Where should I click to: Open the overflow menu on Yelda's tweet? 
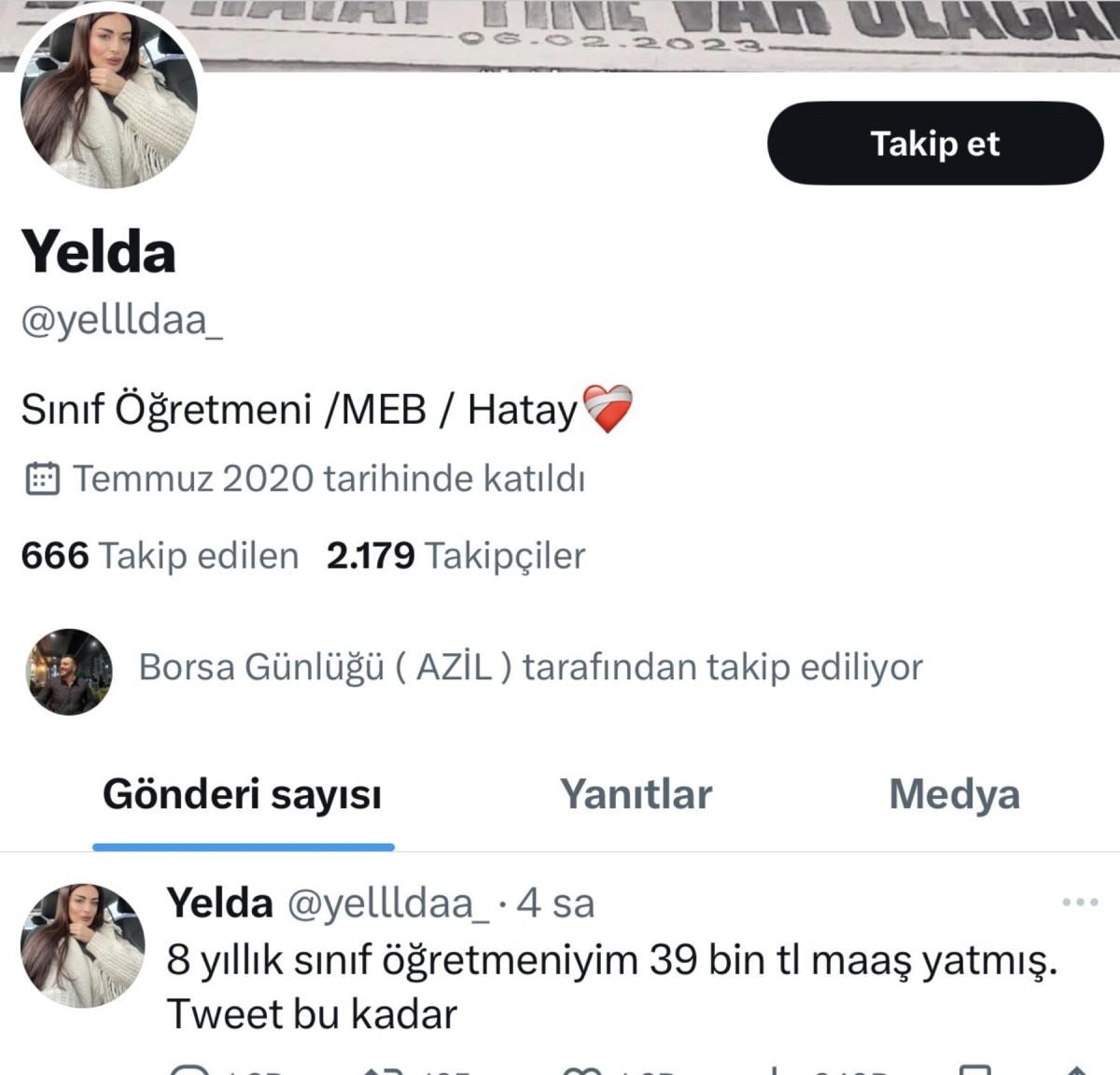1080,902
